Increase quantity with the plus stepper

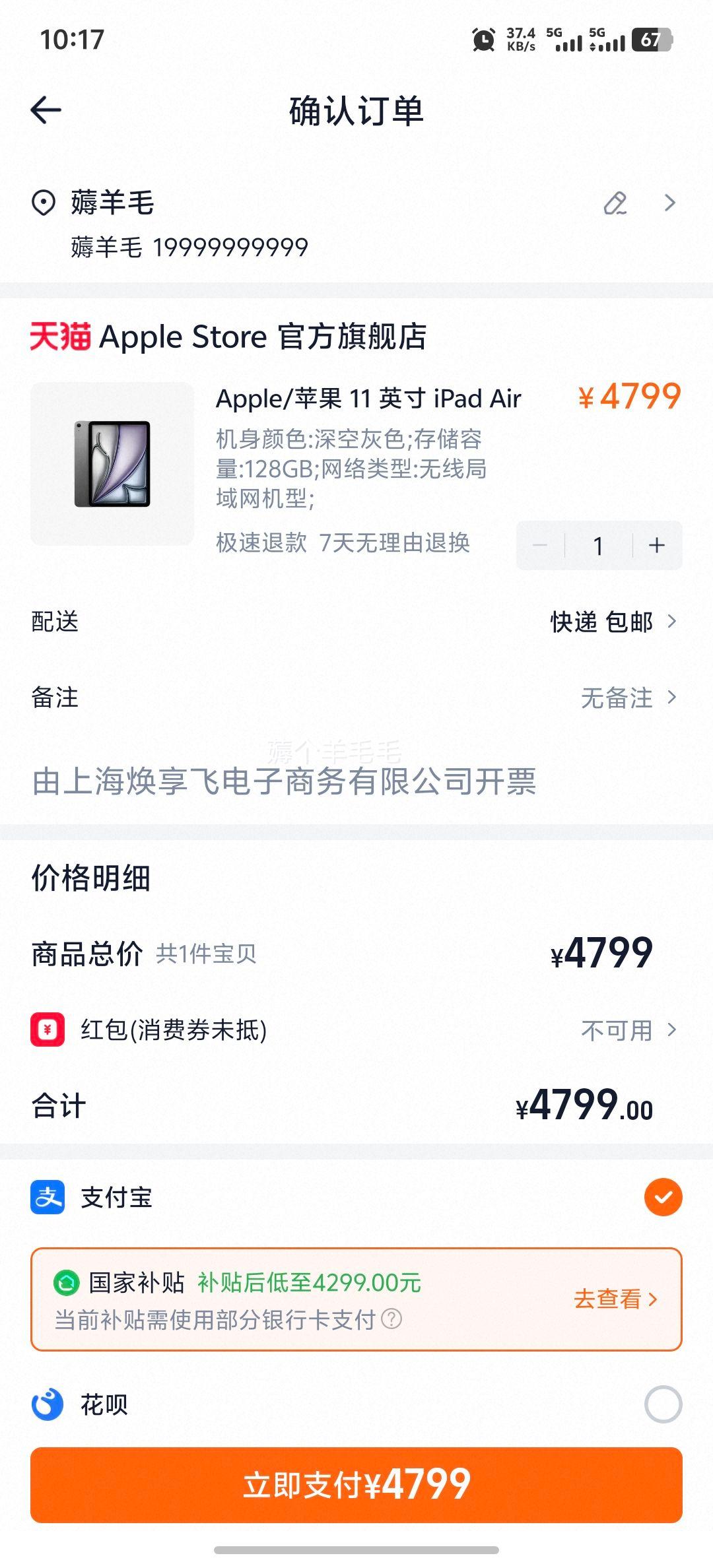point(656,545)
